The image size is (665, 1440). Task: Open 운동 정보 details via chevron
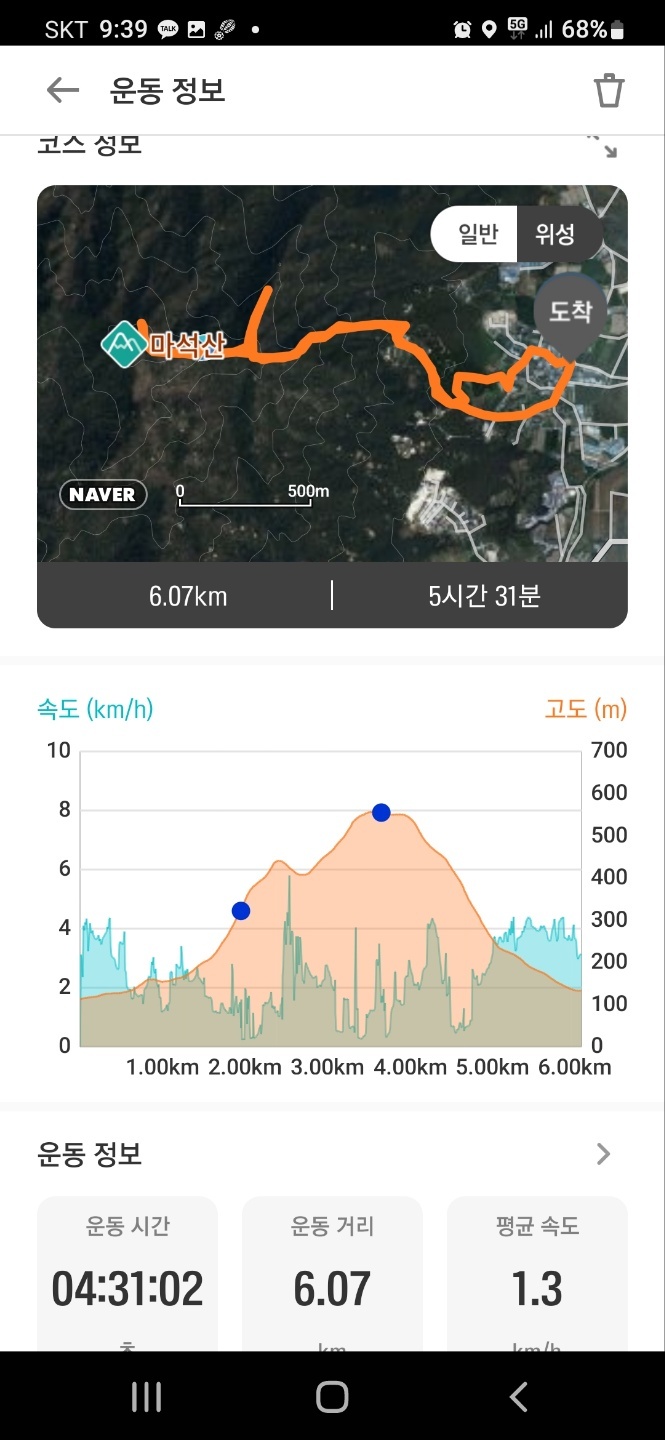[603, 1154]
